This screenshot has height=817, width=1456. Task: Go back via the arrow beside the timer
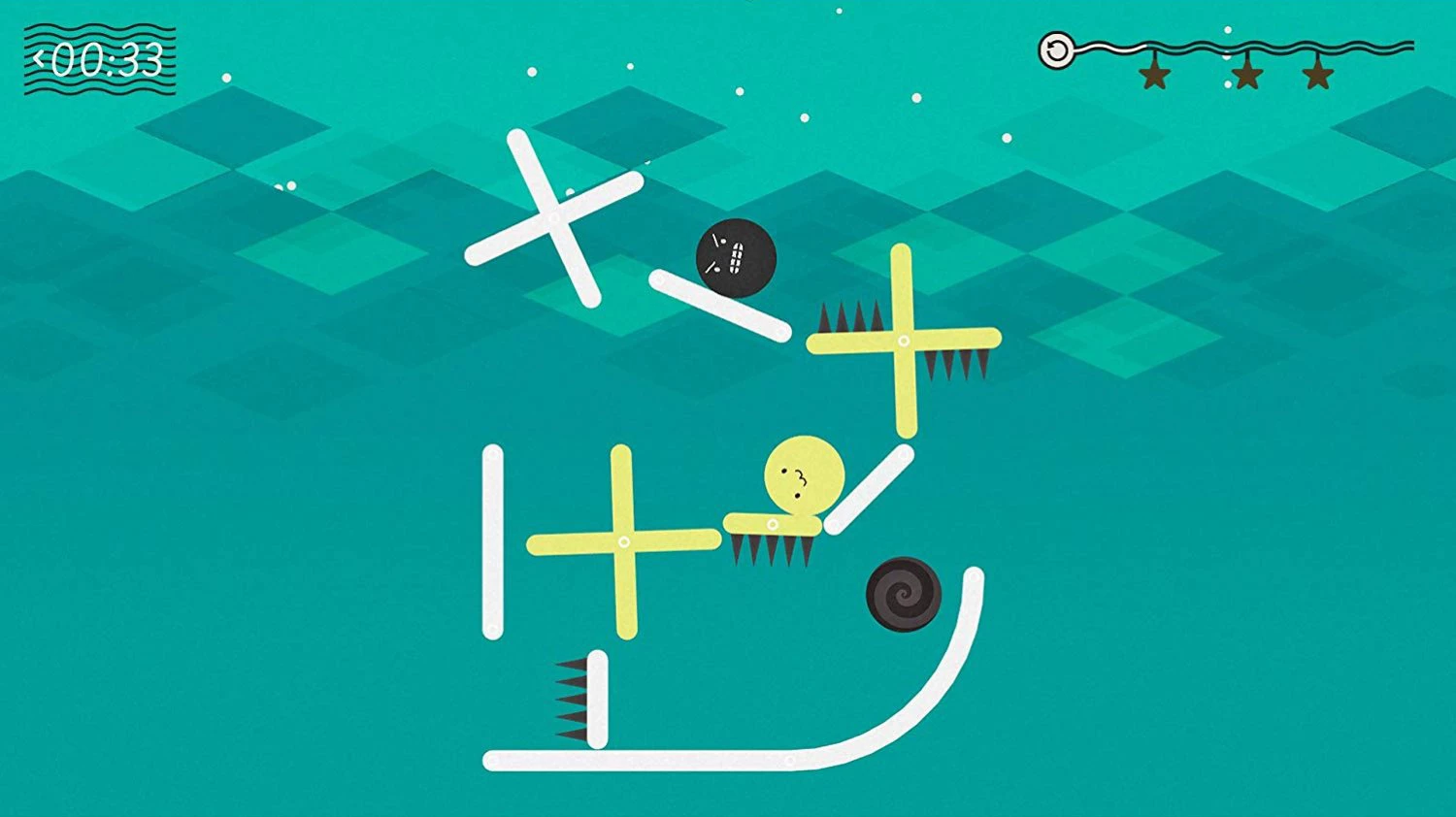tap(39, 60)
